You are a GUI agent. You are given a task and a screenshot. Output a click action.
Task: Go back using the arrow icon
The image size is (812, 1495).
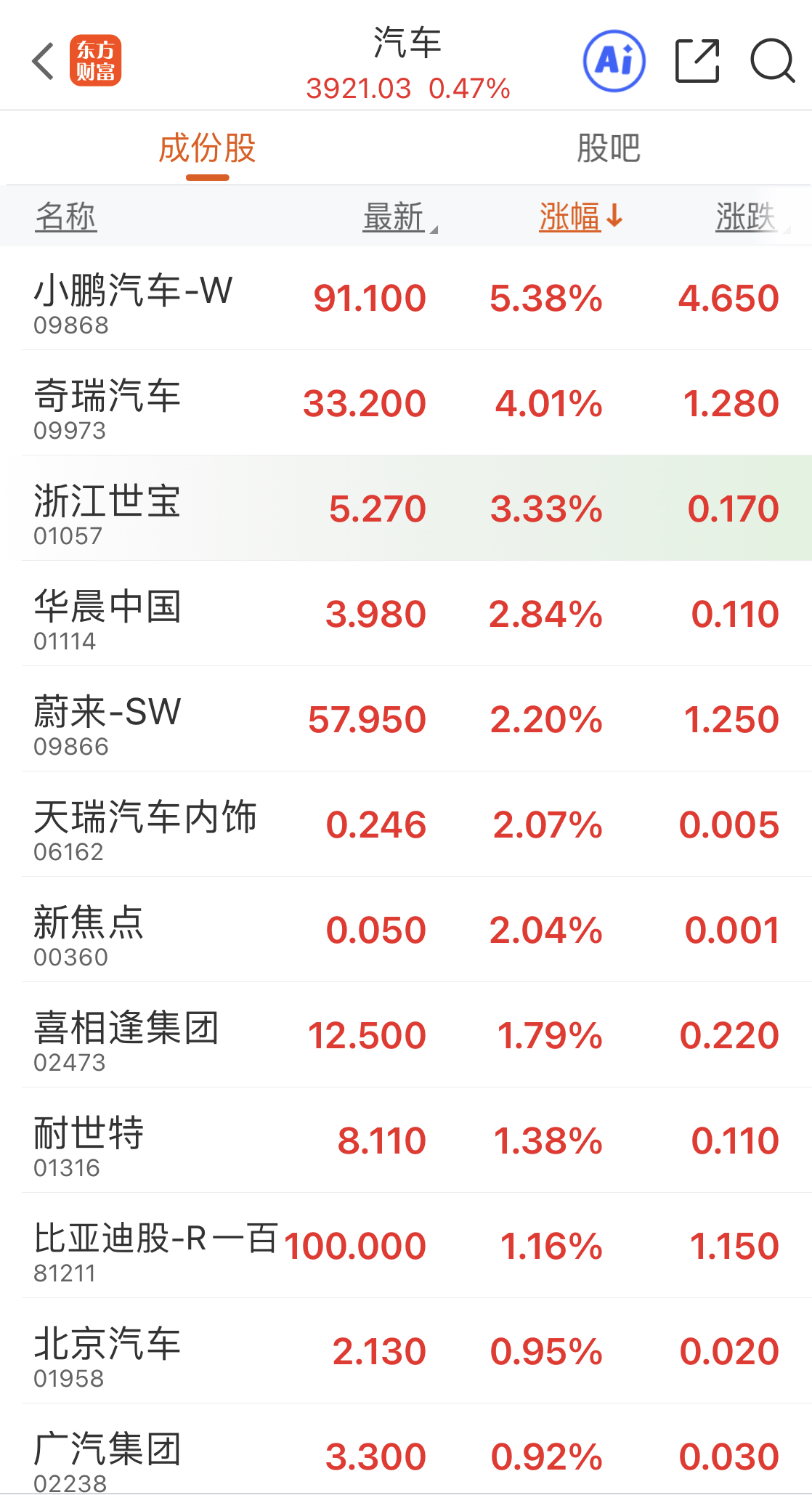point(44,61)
